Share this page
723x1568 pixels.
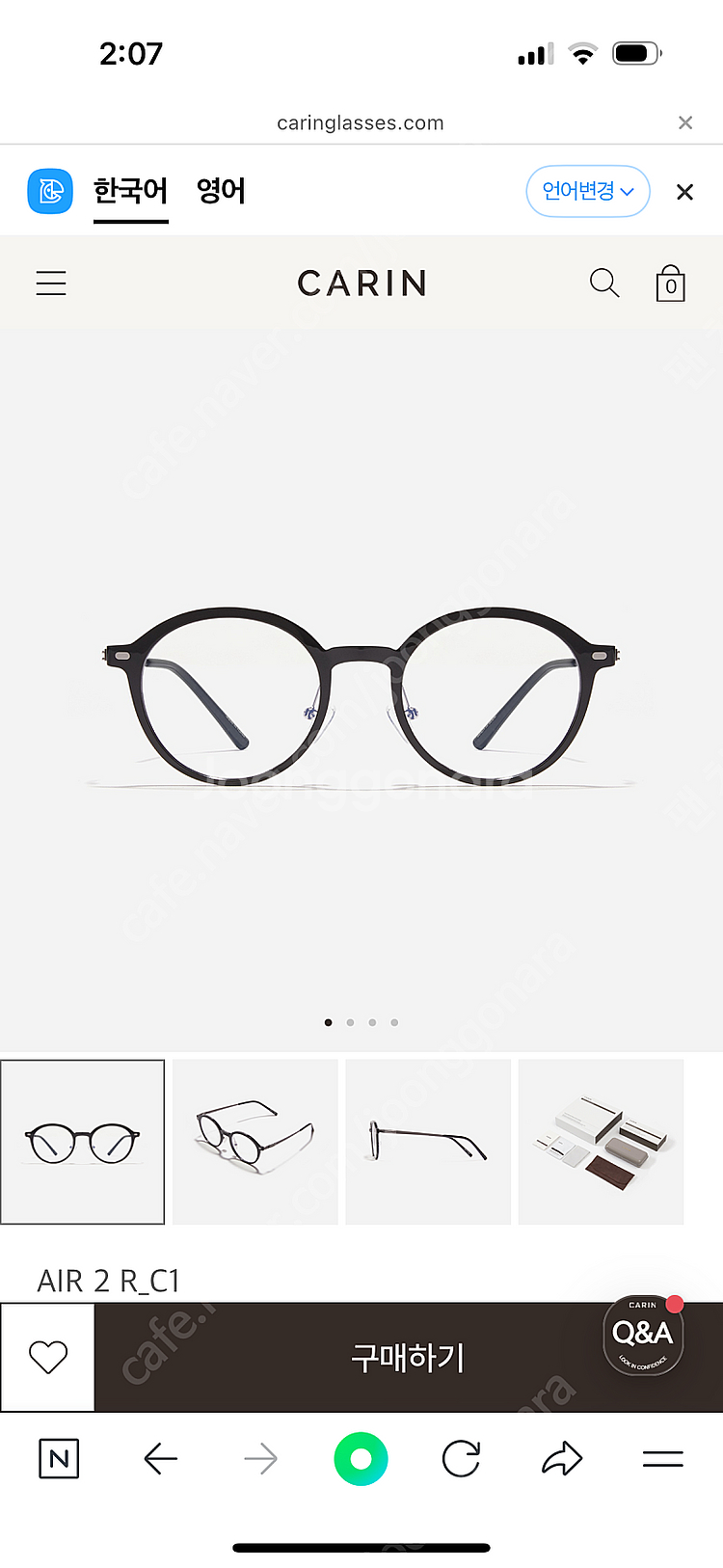[562, 1459]
